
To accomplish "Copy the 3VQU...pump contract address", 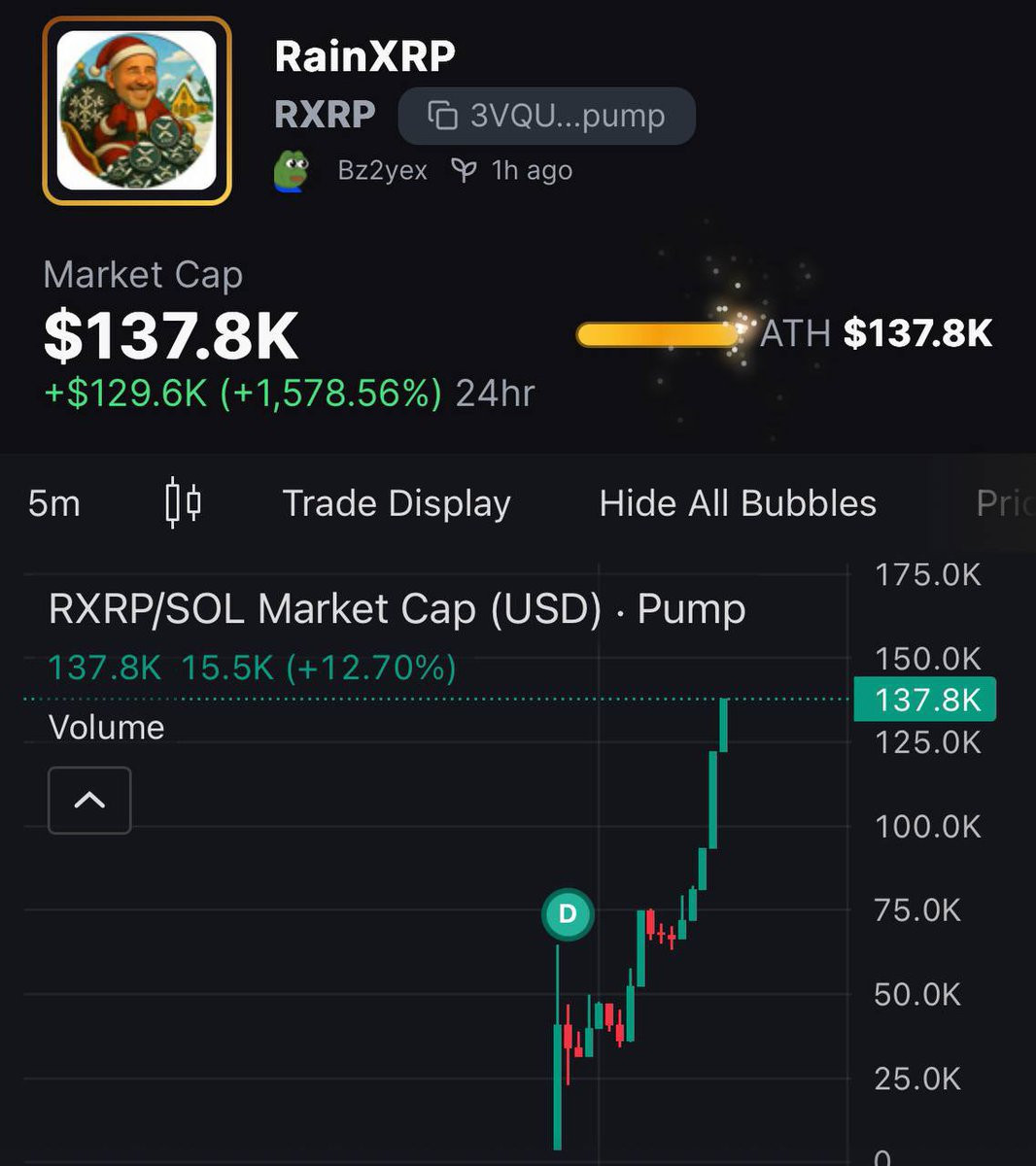I will coord(546,116).
